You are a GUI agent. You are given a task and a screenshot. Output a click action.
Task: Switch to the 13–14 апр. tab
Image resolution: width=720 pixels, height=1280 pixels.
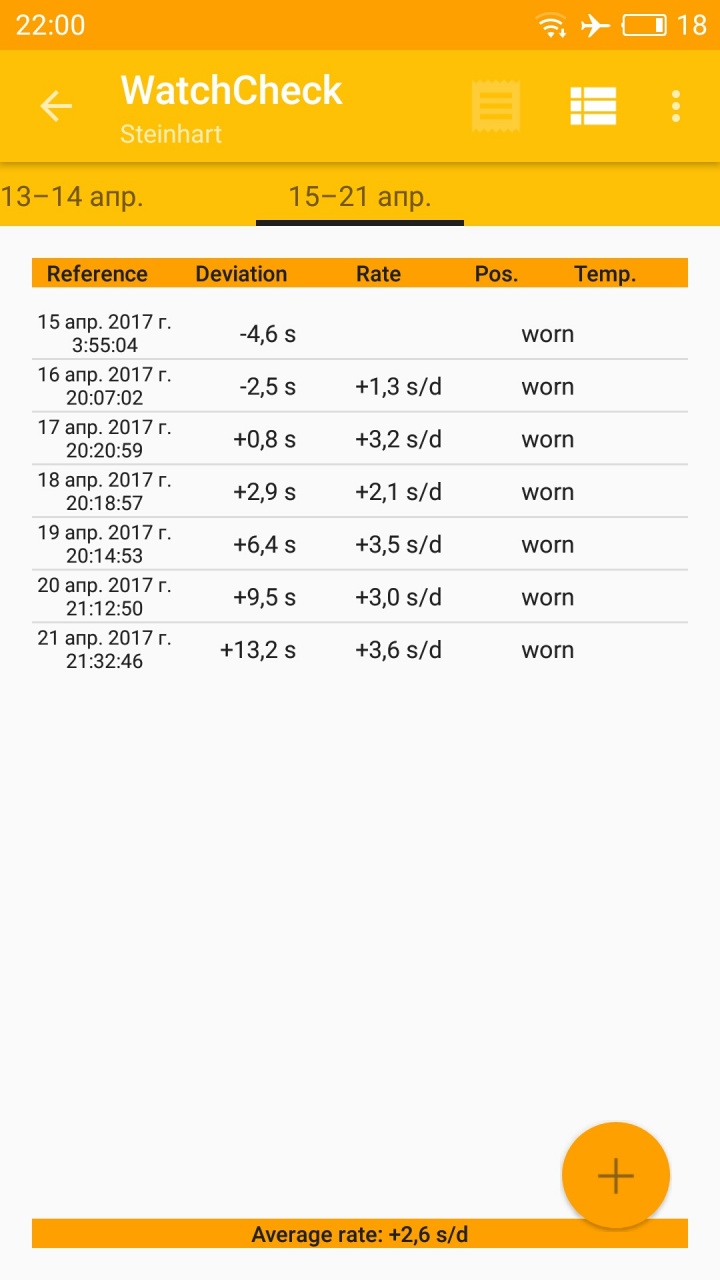tap(72, 196)
